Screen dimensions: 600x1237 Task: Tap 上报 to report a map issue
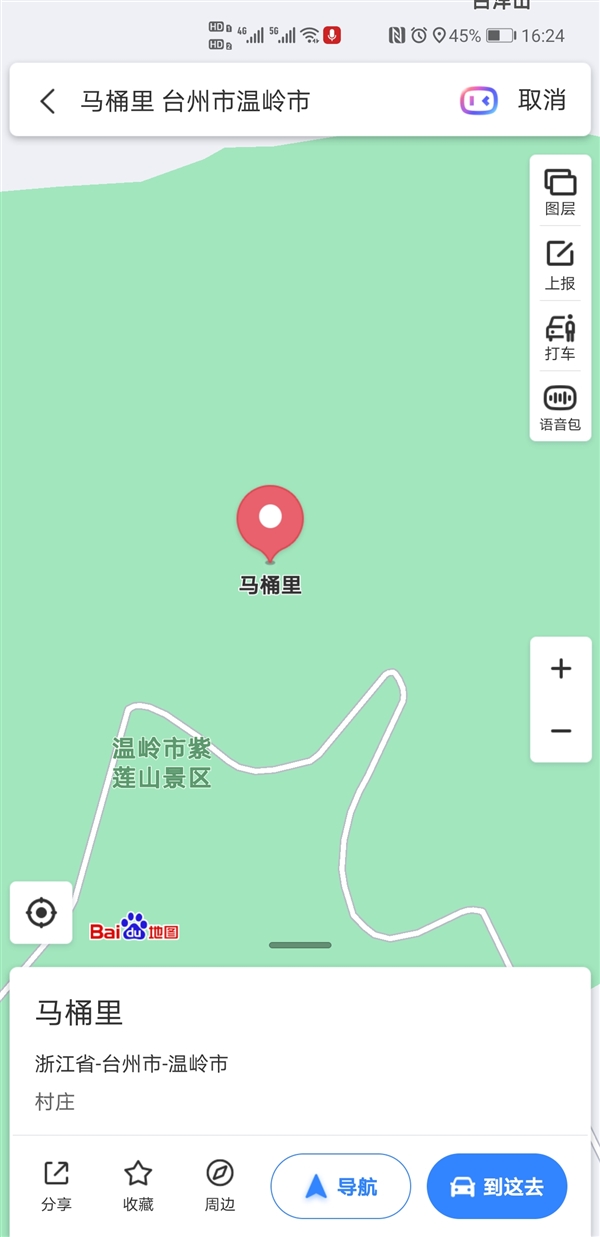pos(560,266)
